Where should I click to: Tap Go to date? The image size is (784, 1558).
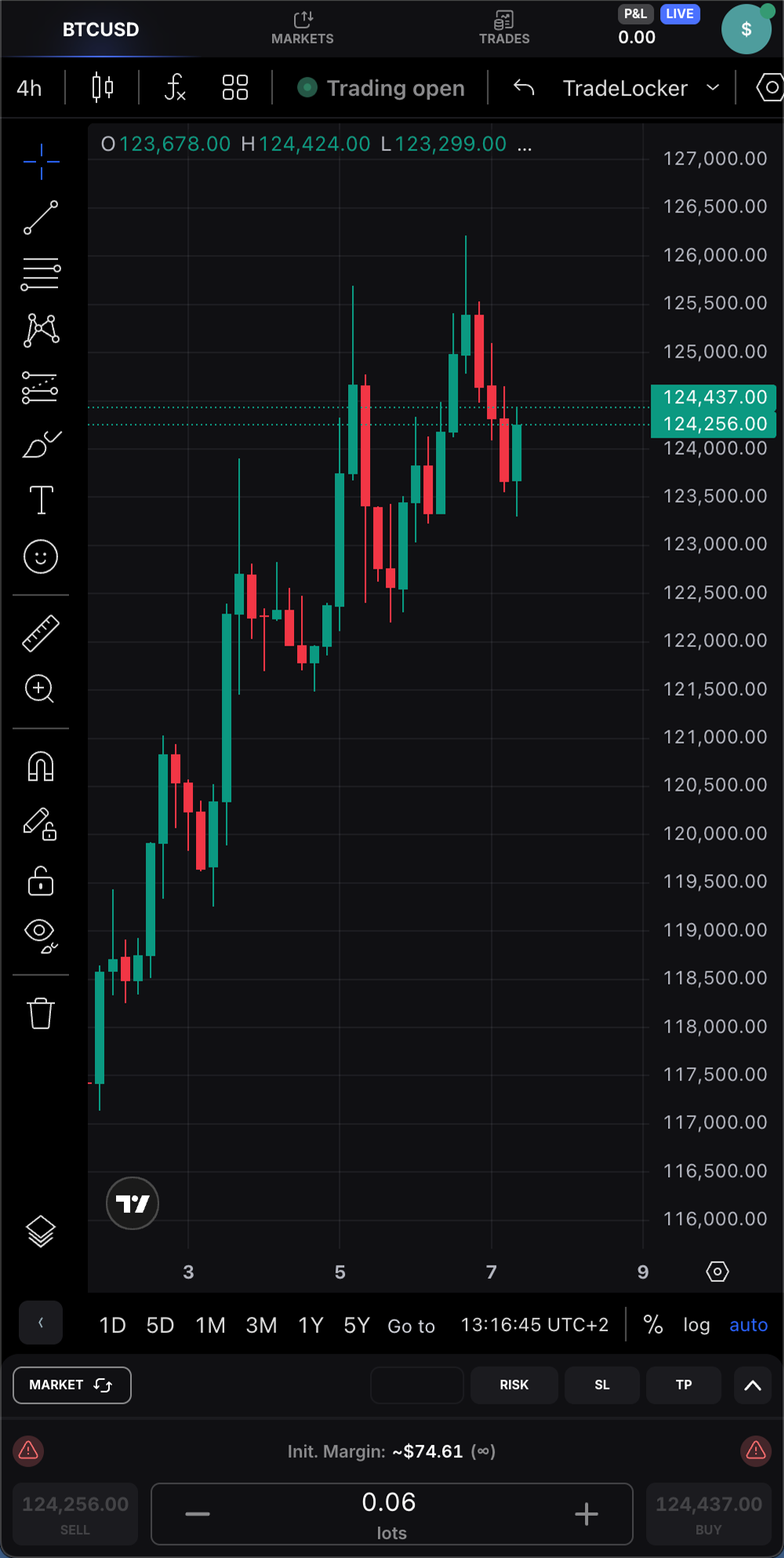[x=411, y=1326]
